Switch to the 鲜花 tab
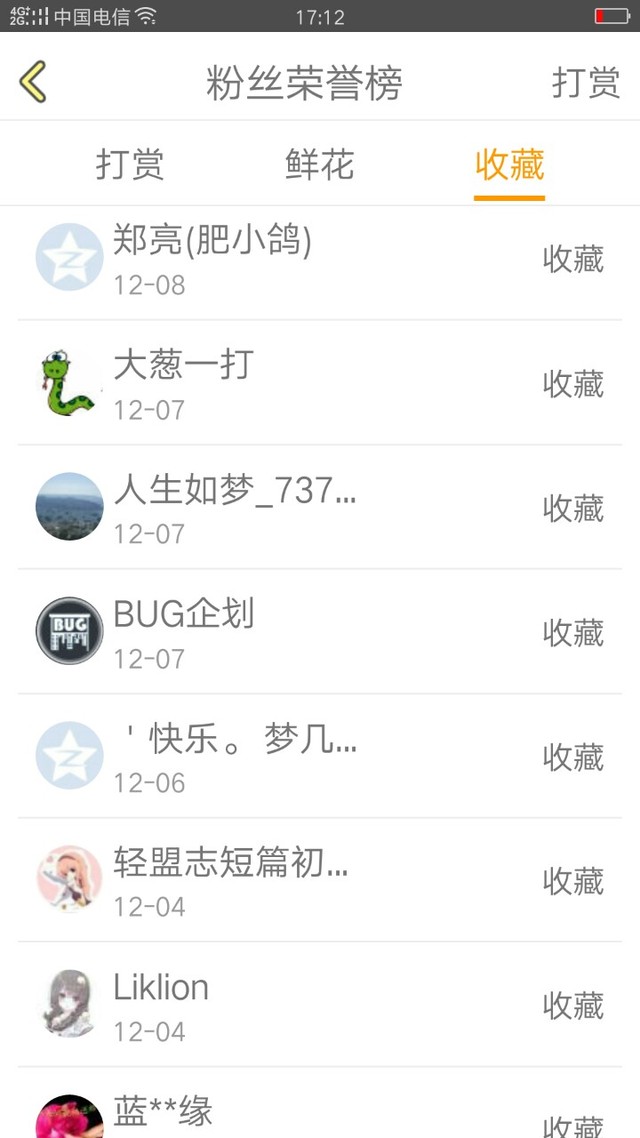640x1138 pixels. point(320,165)
